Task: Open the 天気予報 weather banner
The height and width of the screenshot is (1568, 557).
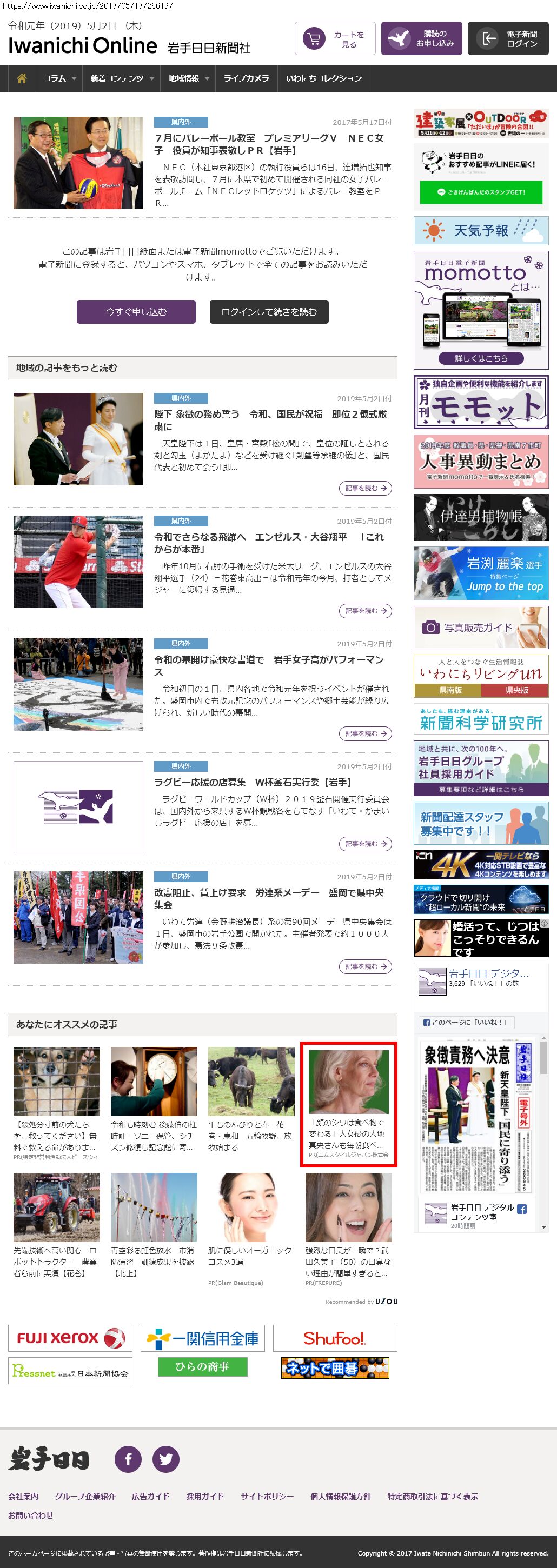Action: pyautogui.click(x=480, y=231)
